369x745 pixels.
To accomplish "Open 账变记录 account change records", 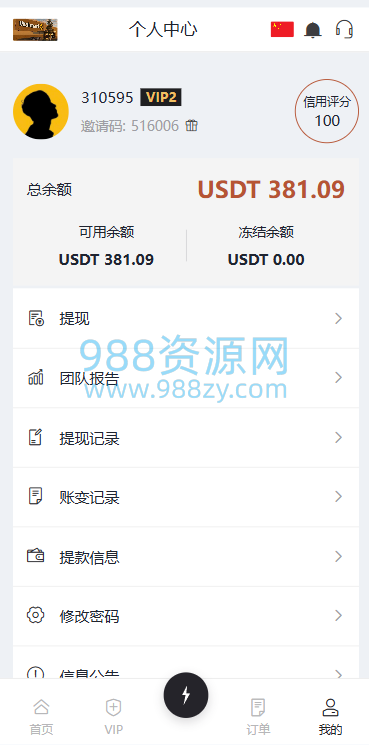I will click(x=186, y=497).
